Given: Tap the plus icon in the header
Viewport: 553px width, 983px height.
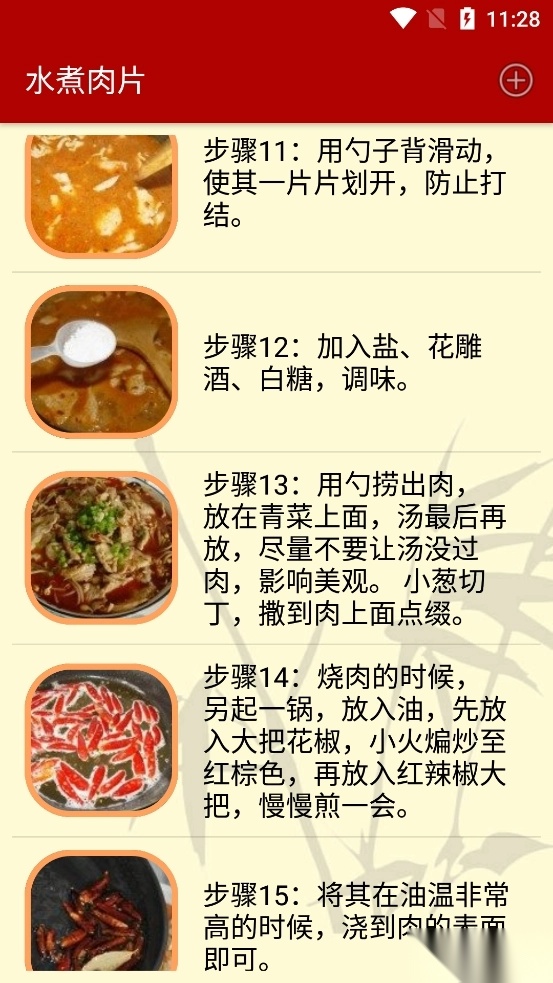Looking at the screenshot, I should point(515,80).
